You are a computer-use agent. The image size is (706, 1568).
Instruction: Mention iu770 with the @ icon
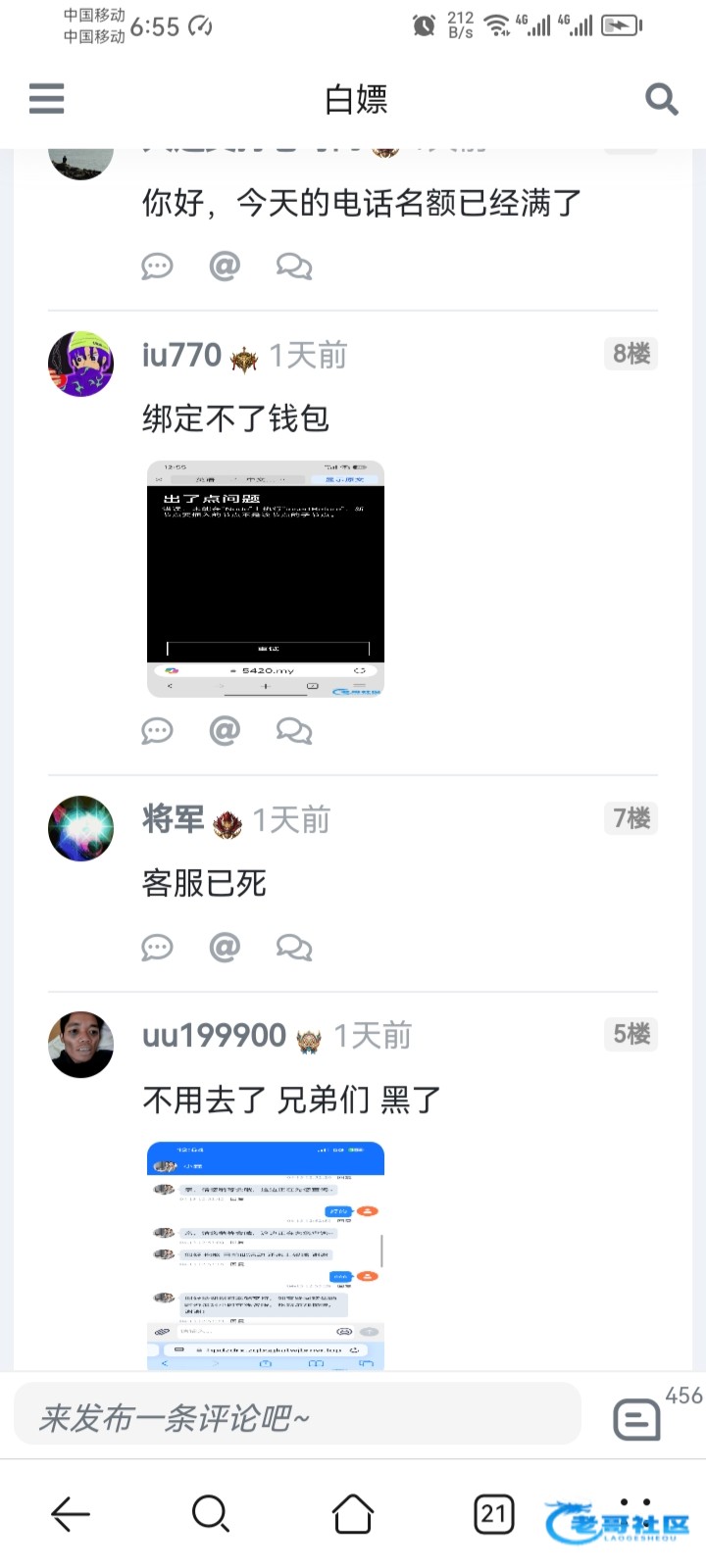point(225,730)
